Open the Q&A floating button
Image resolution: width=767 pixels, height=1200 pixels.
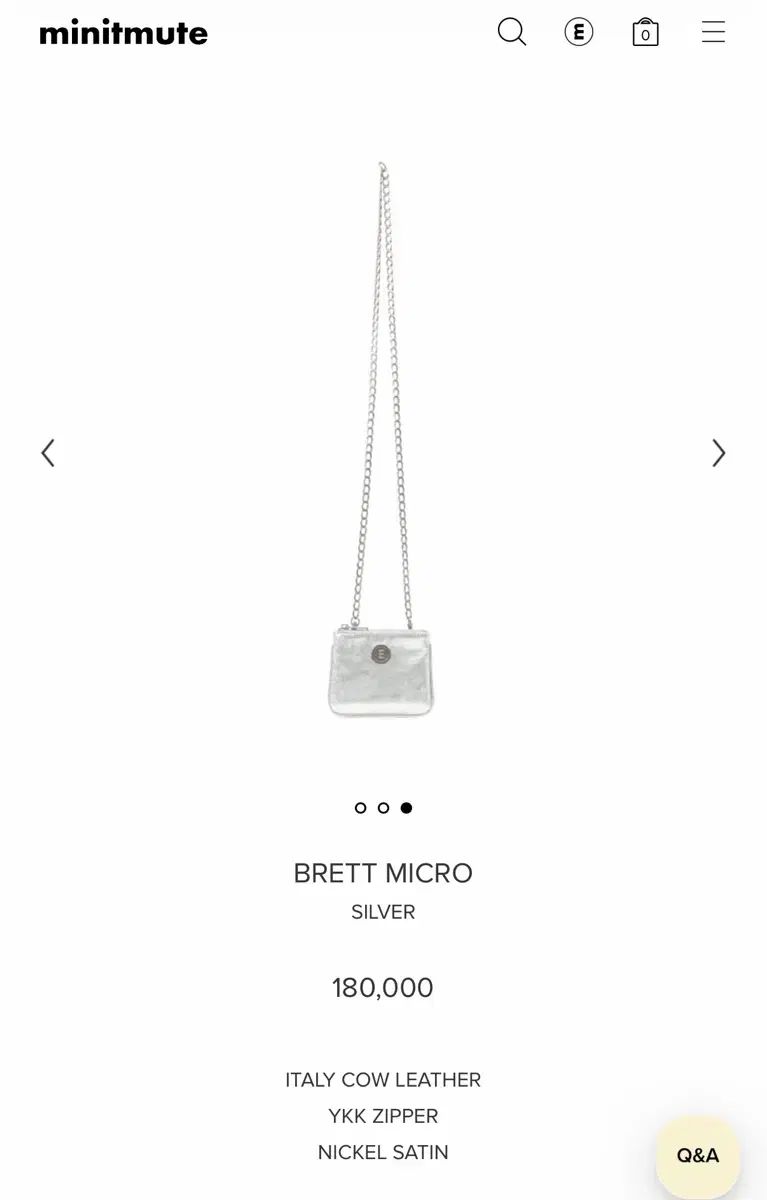click(x=698, y=1155)
